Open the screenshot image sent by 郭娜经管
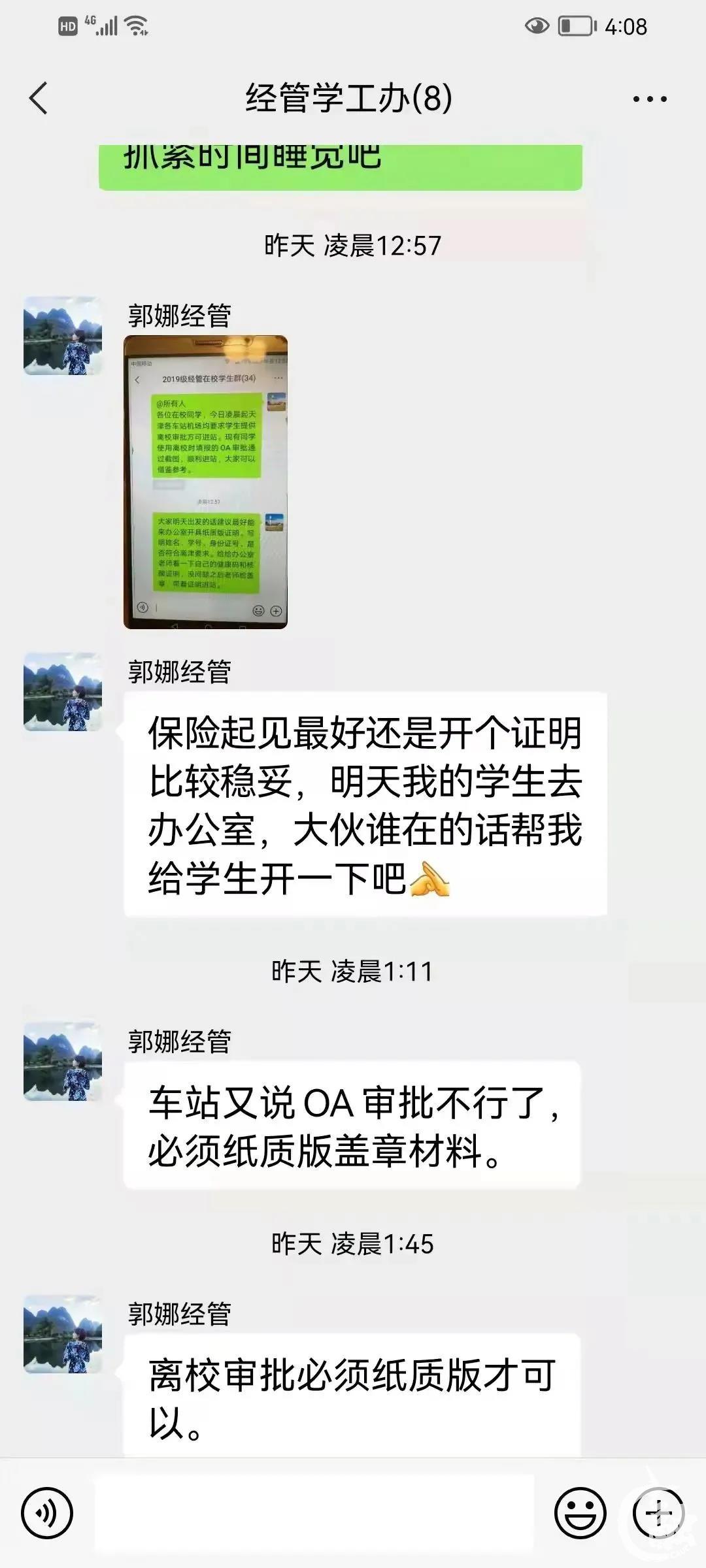The width and height of the screenshot is (706, 1568). click(205, 482)
